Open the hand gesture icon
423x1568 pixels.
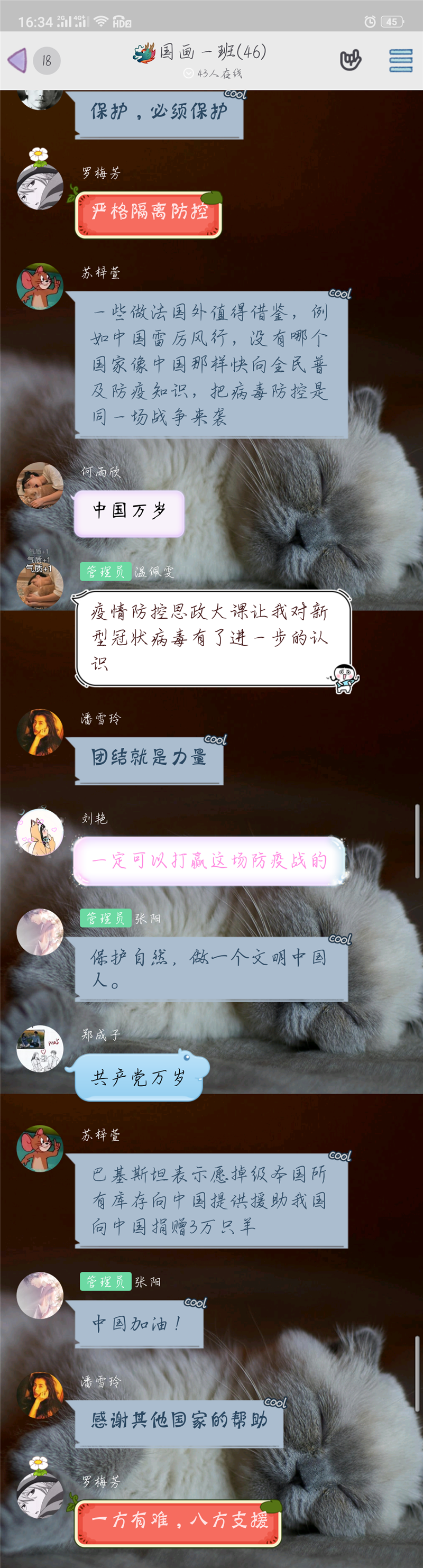tap(350, 60)
